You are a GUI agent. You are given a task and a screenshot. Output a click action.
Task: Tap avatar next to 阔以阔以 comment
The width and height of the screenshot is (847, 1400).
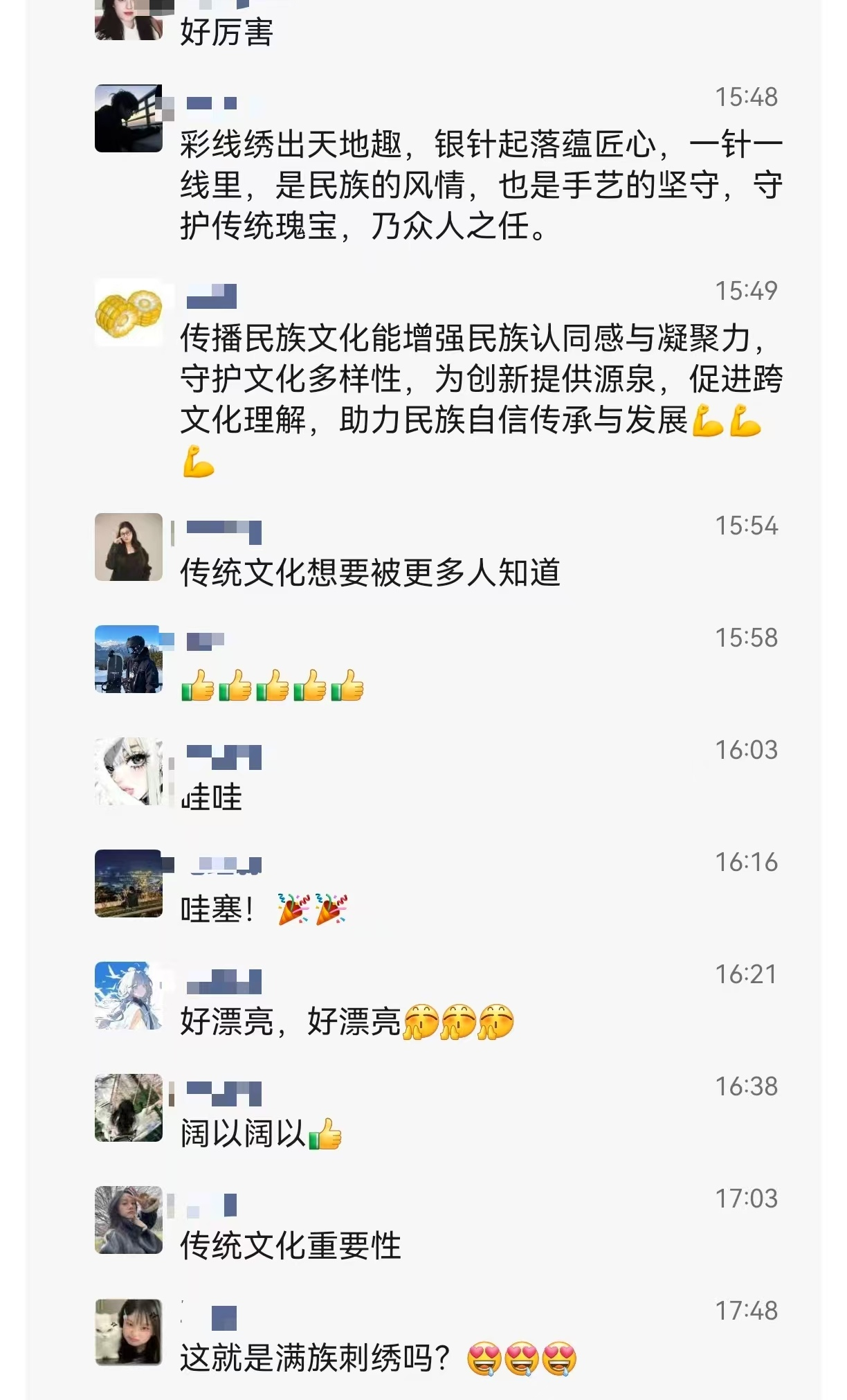coord(129,1108)
